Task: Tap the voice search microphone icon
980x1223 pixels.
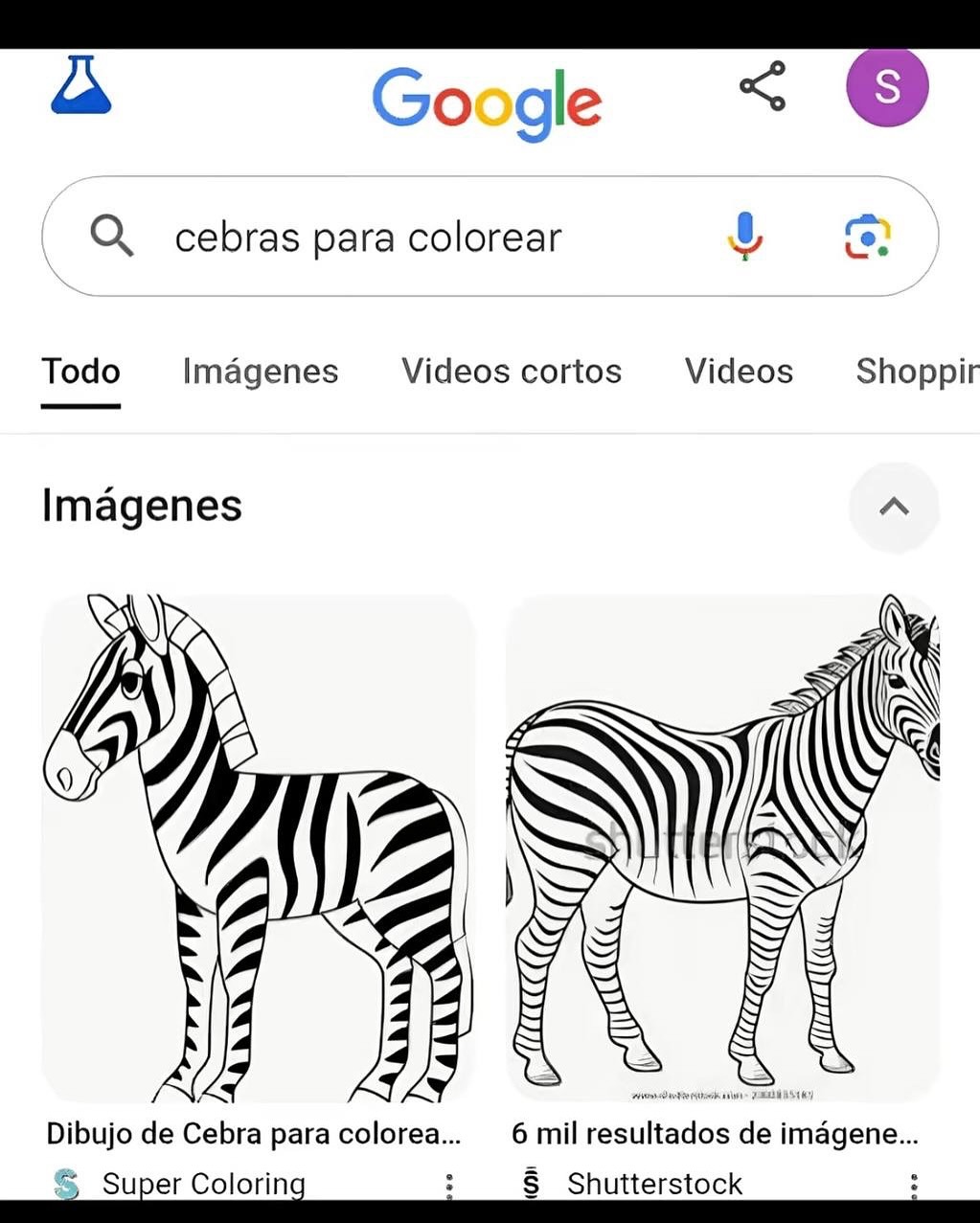Action: (x=742, y=237)
